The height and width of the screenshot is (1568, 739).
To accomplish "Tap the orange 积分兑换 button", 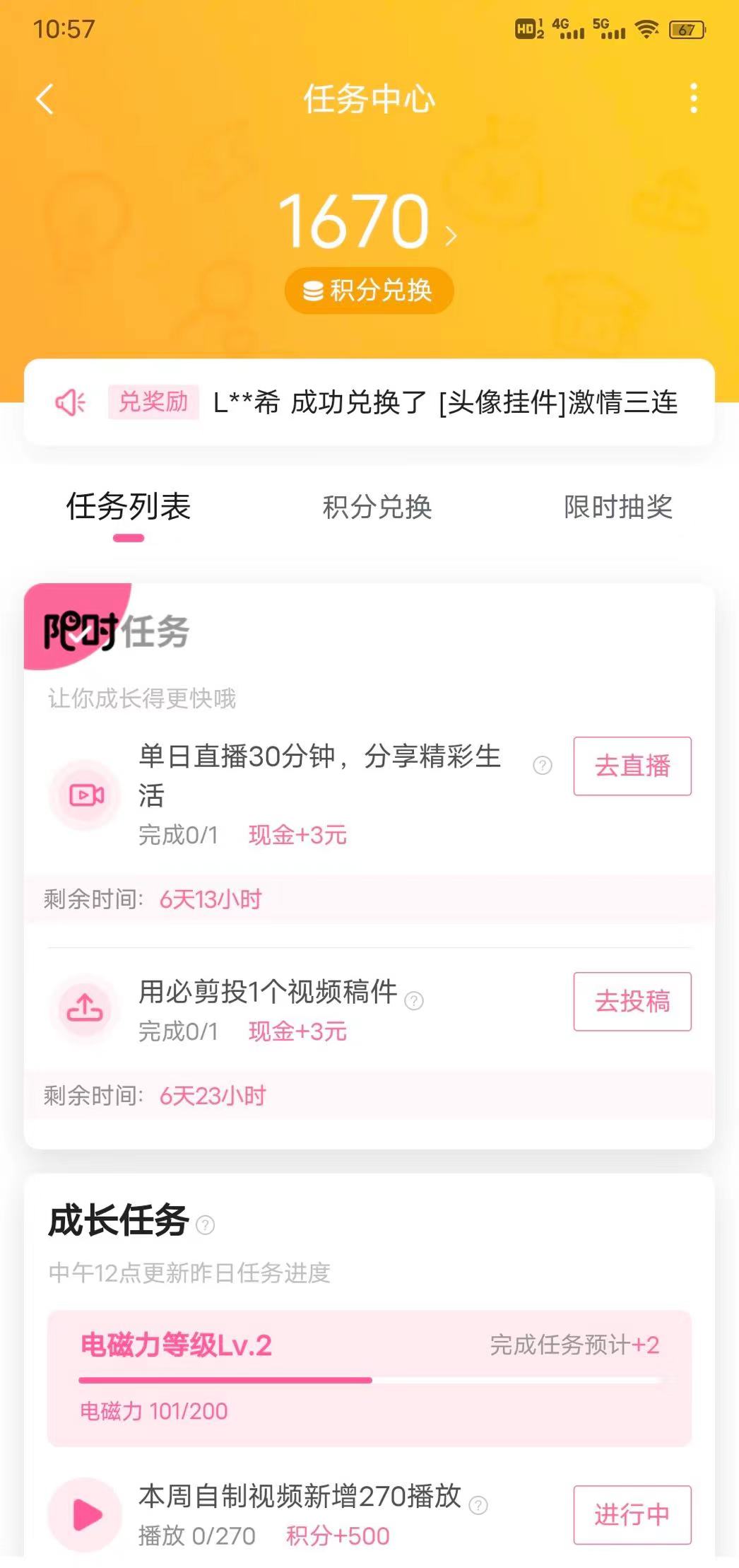I will (x=369, y=291).
